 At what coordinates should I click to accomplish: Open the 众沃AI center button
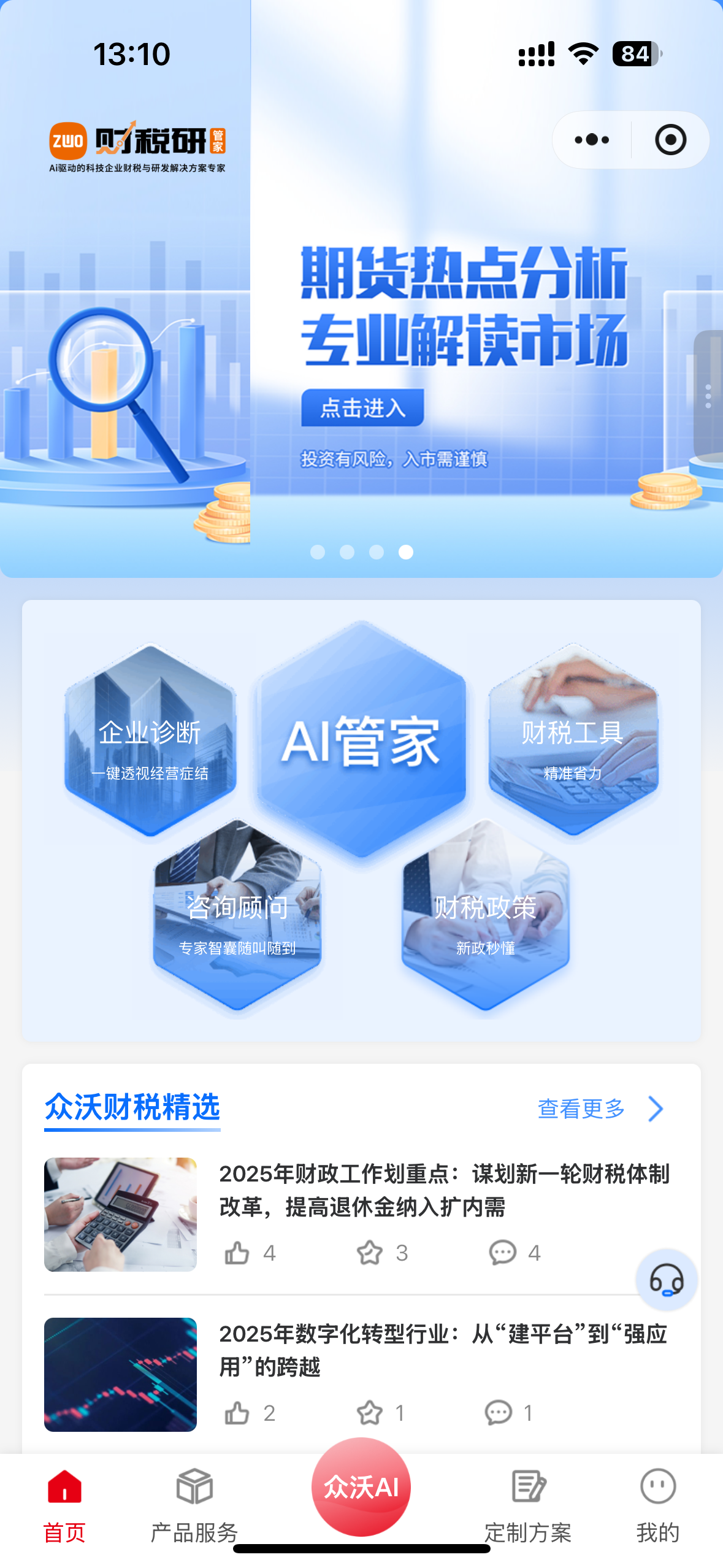(x=361, y=1487)
